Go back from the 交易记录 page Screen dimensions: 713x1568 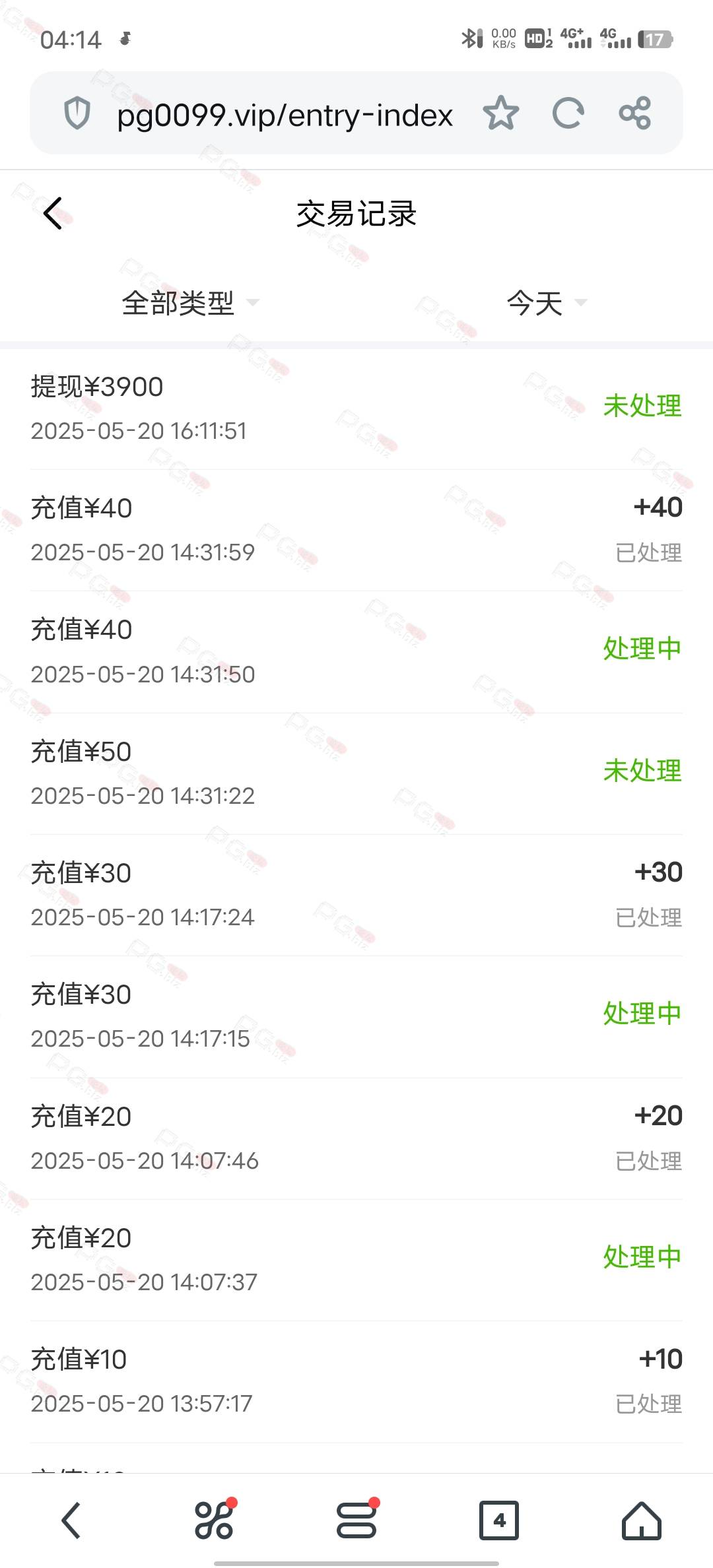(x=53, y=214)
